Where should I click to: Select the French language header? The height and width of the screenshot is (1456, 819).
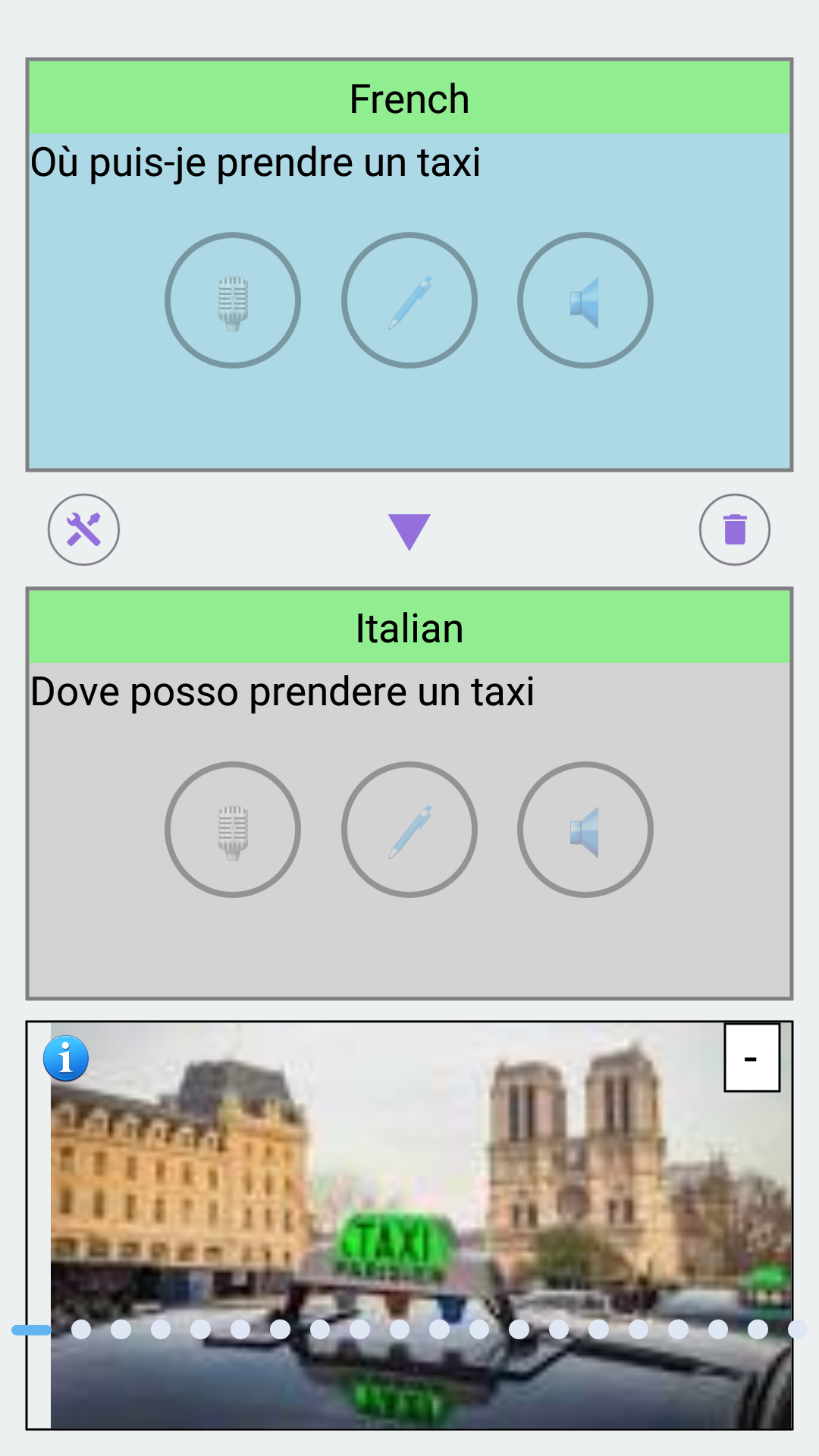coord(409,98)
